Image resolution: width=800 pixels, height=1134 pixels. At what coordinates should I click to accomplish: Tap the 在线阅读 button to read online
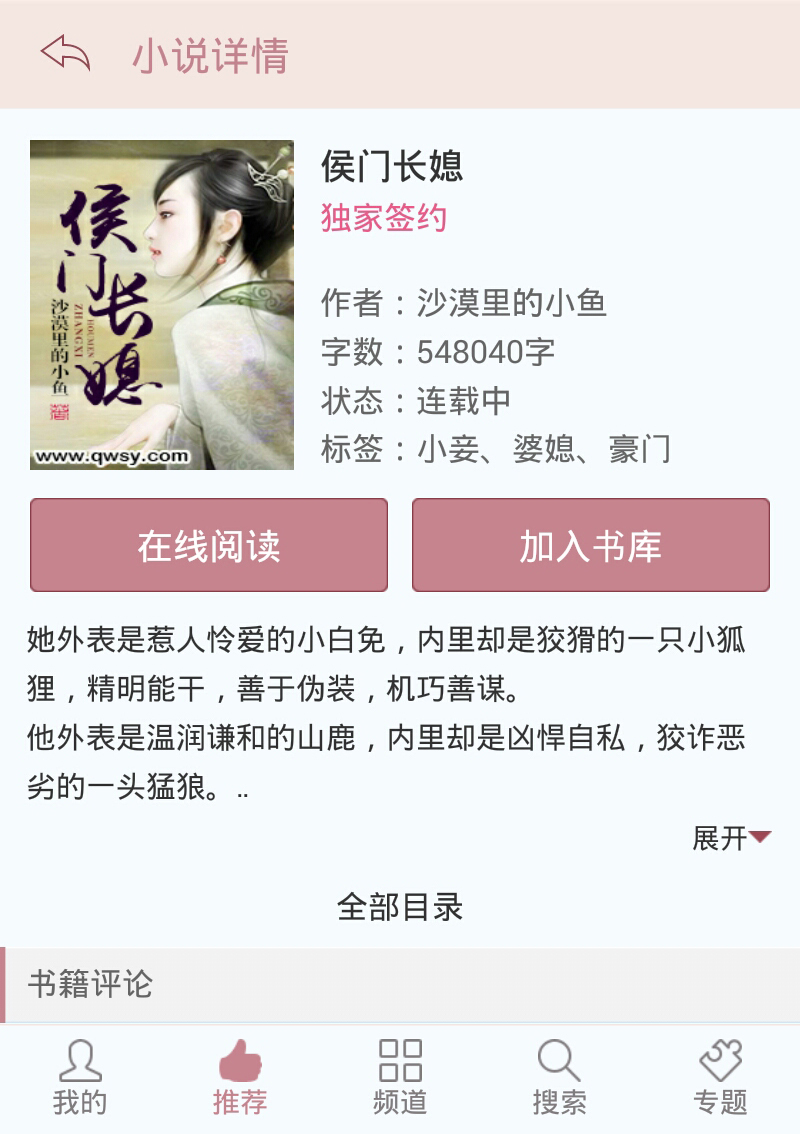(x=209, y=545)
